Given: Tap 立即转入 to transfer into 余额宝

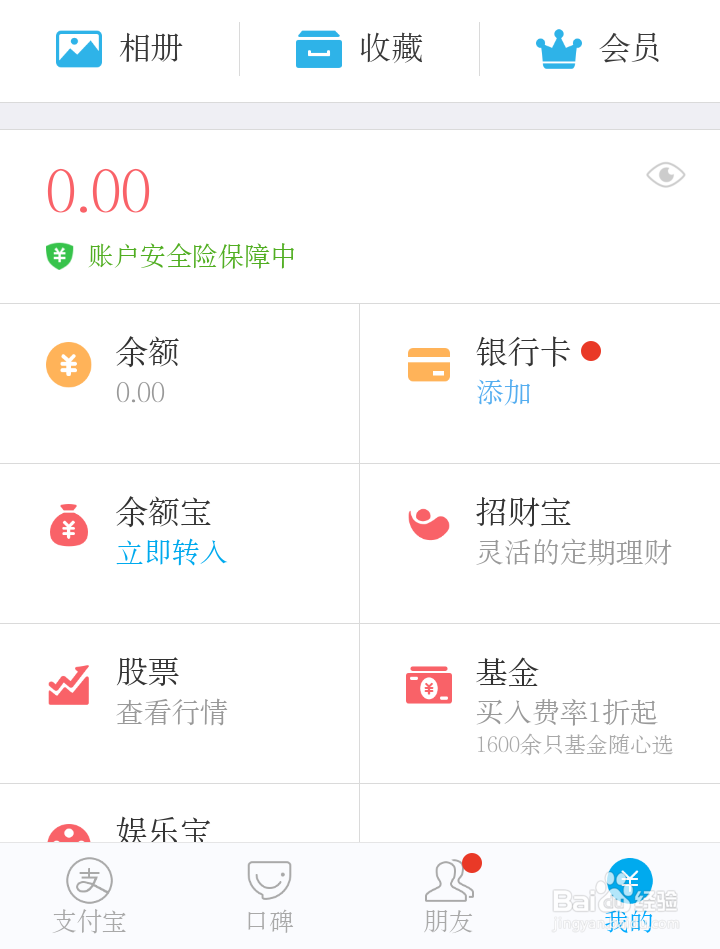Looking at the screenshot, I should click(x=170, y=553).
